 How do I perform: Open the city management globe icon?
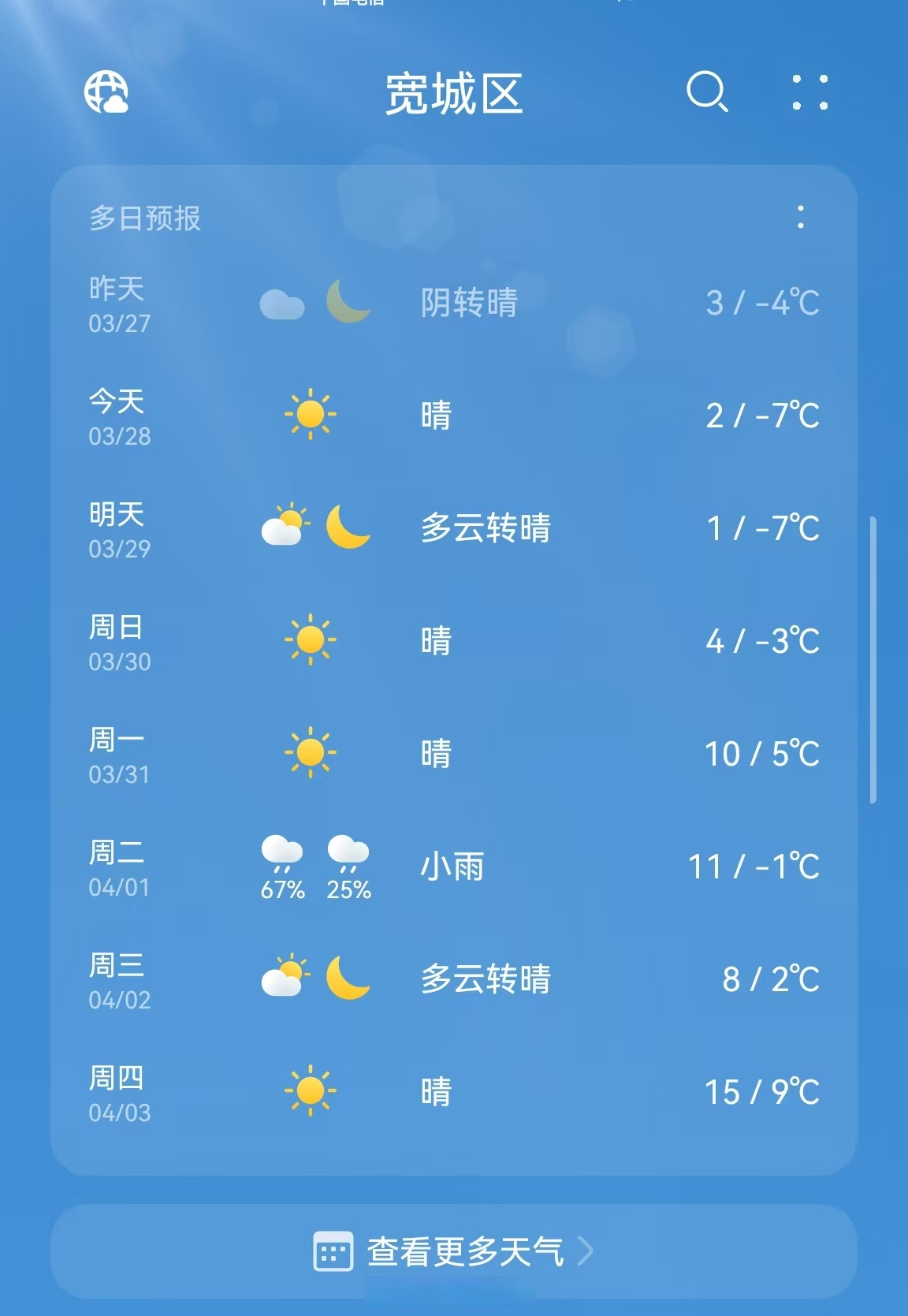106,92
